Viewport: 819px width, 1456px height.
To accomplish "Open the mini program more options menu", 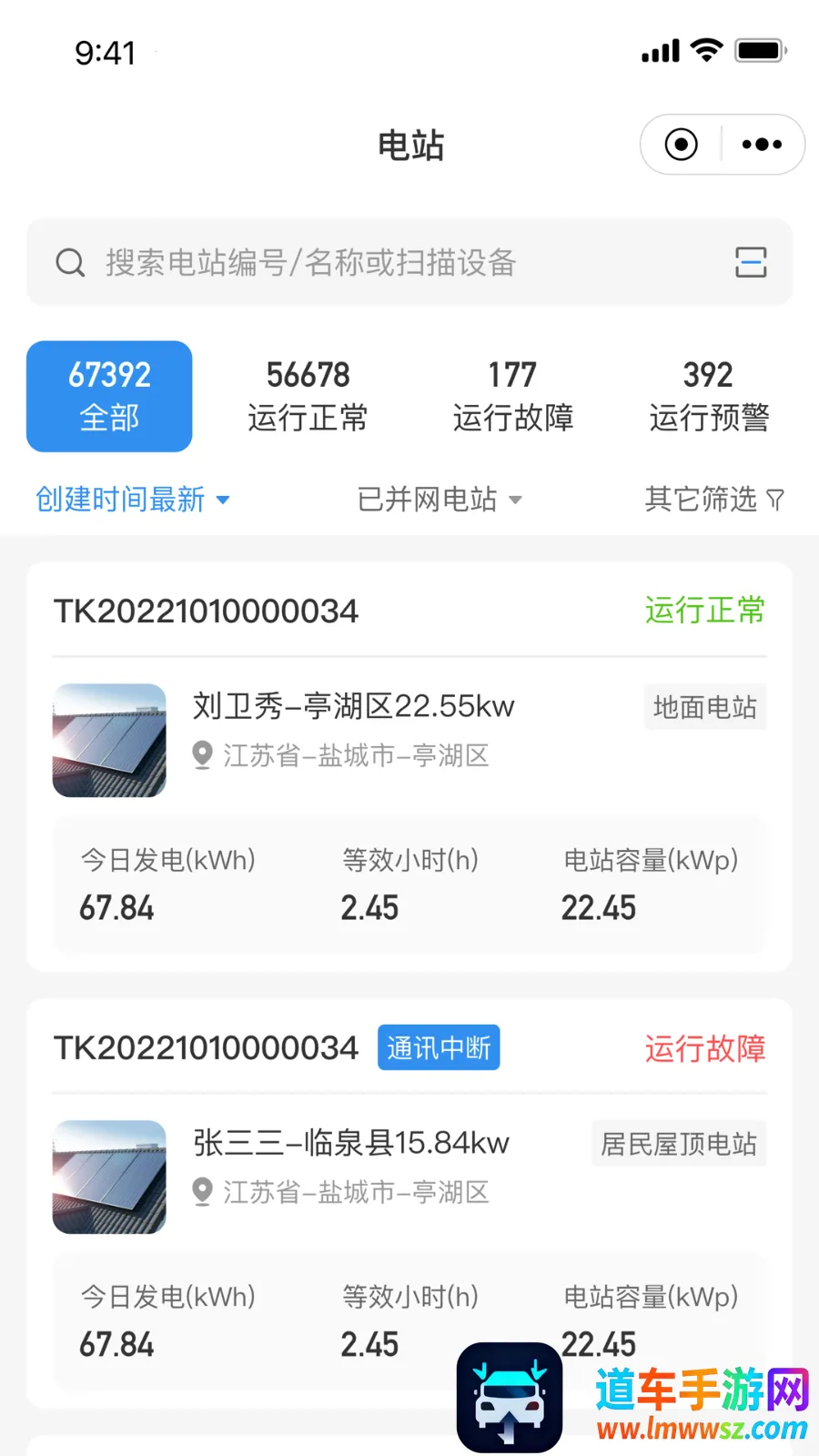I will click(762, 145).
